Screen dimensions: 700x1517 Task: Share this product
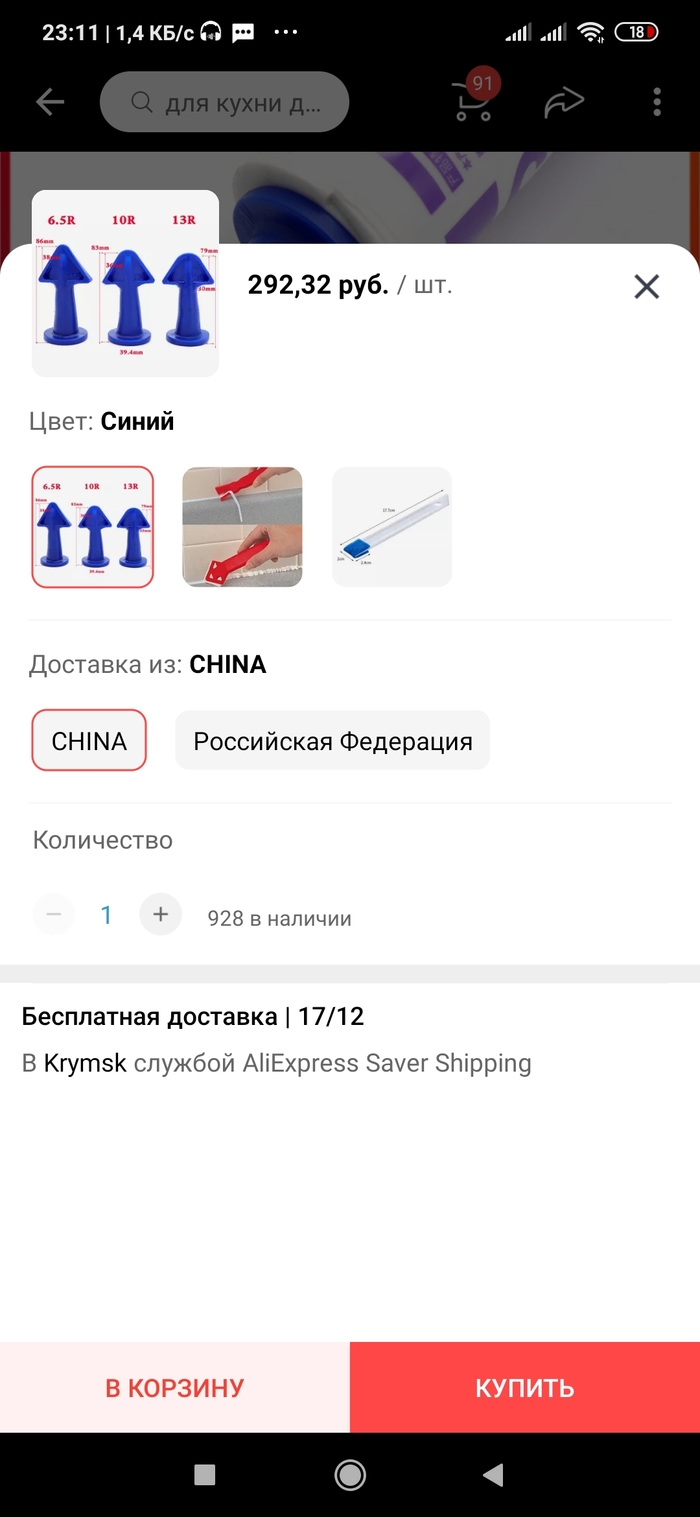[563, 102]
